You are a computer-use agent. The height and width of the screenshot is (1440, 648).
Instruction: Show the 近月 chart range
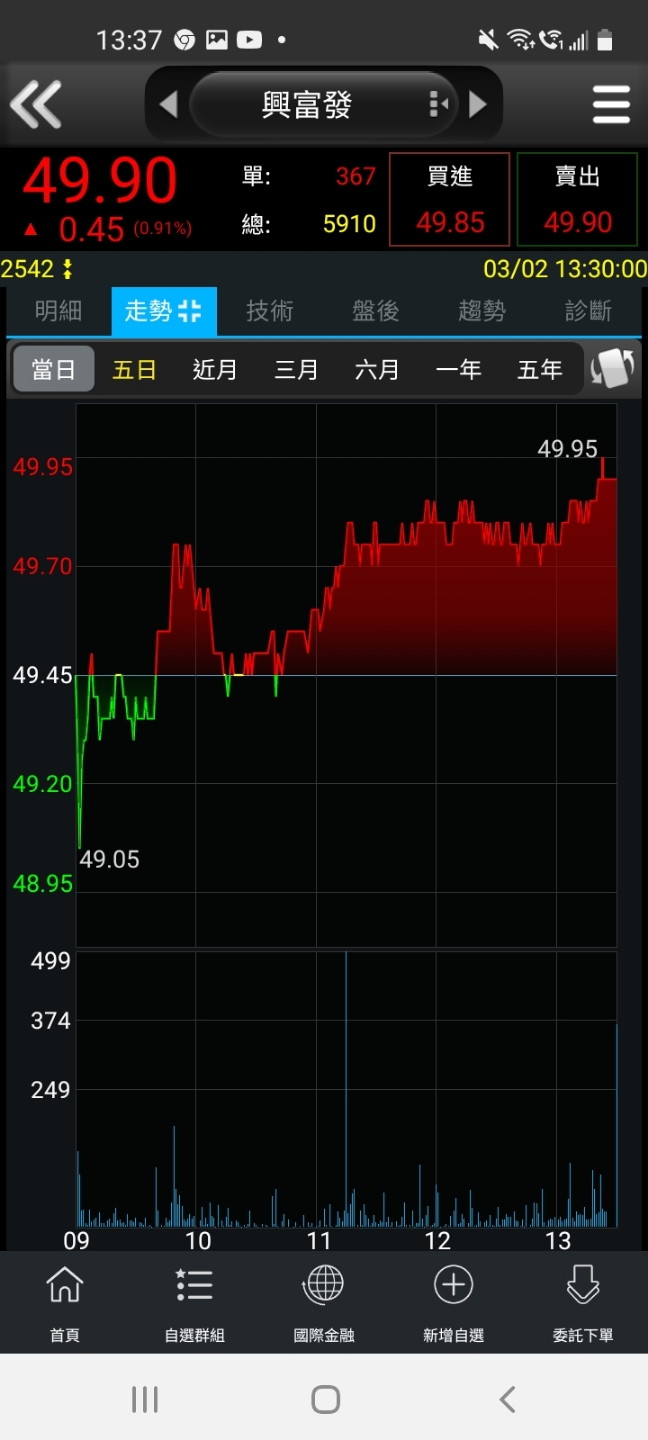[215, 370]
